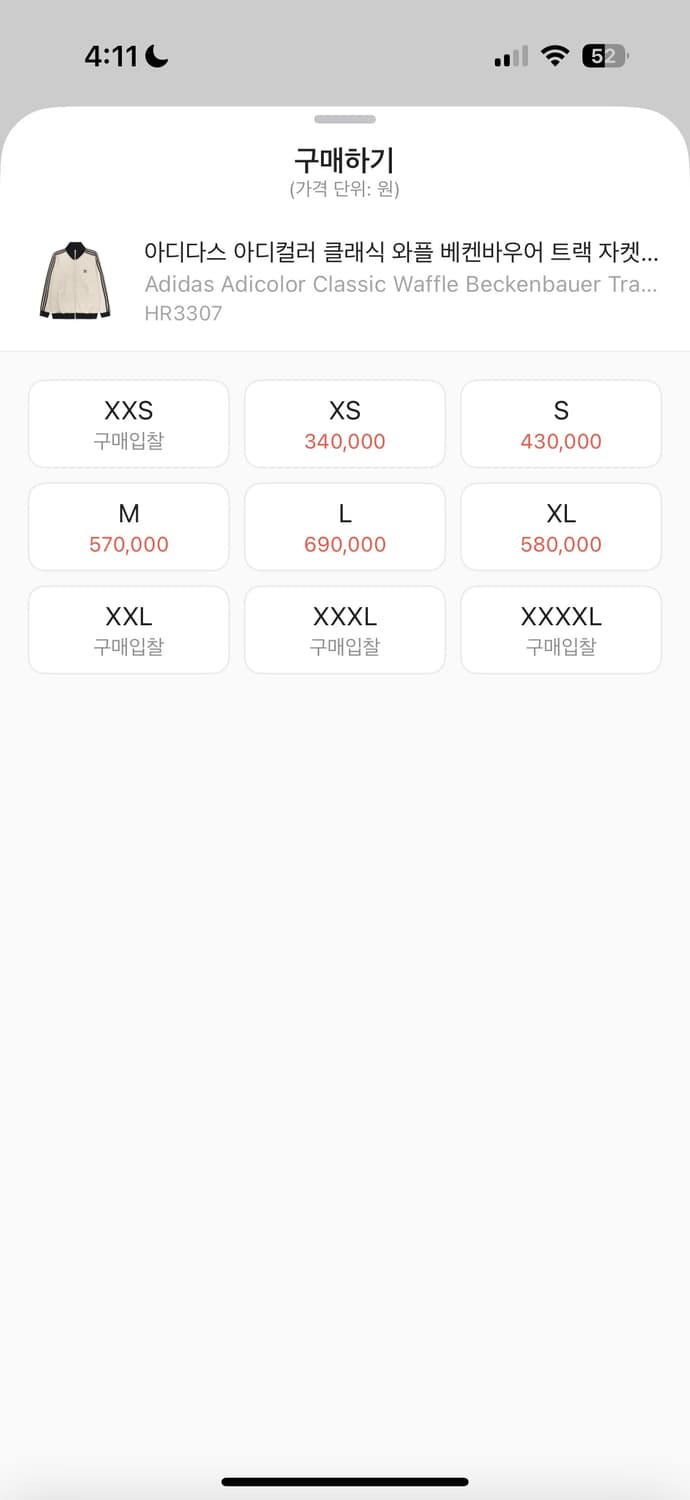
Task: Select size XXS purchase bid
Action: (129, 424)
